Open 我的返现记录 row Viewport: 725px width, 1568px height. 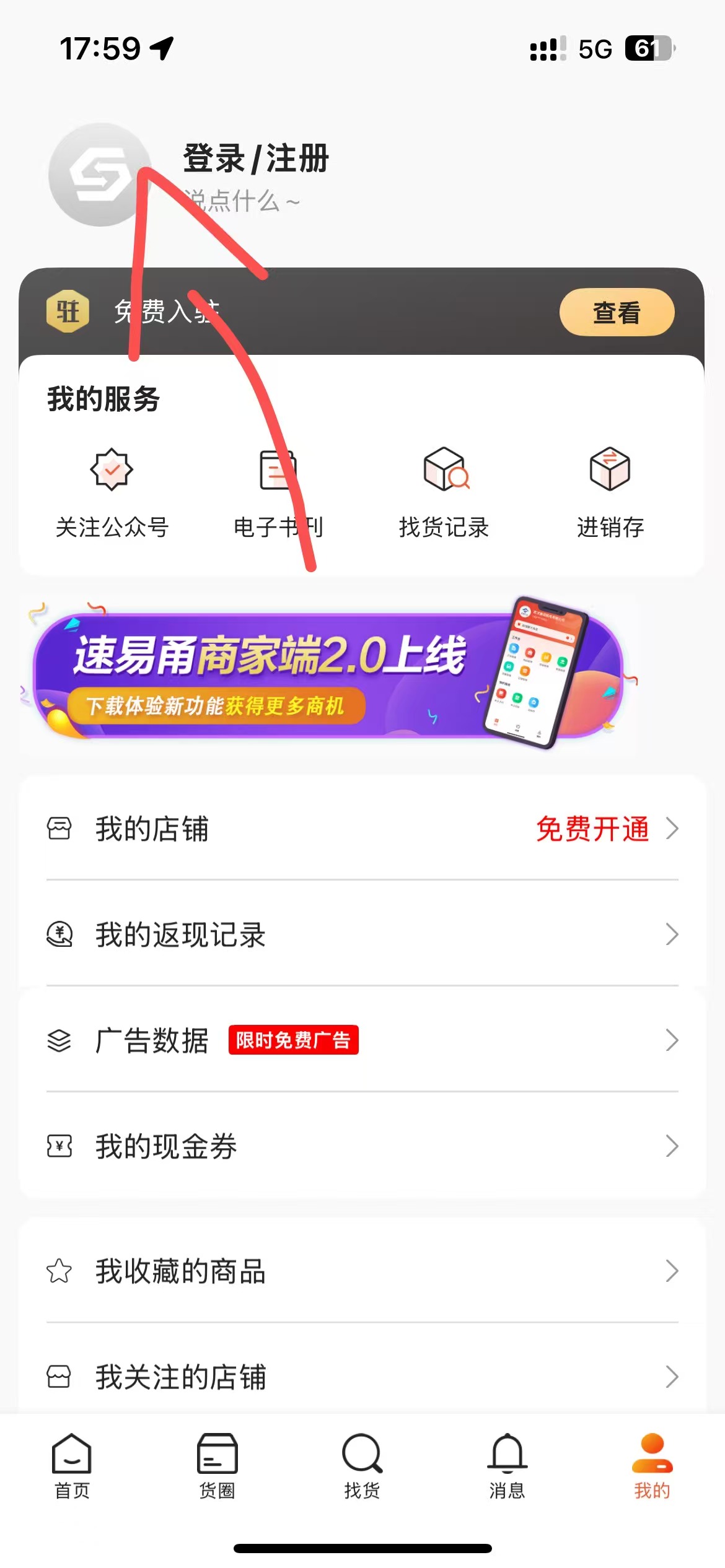tap(362, 934)
